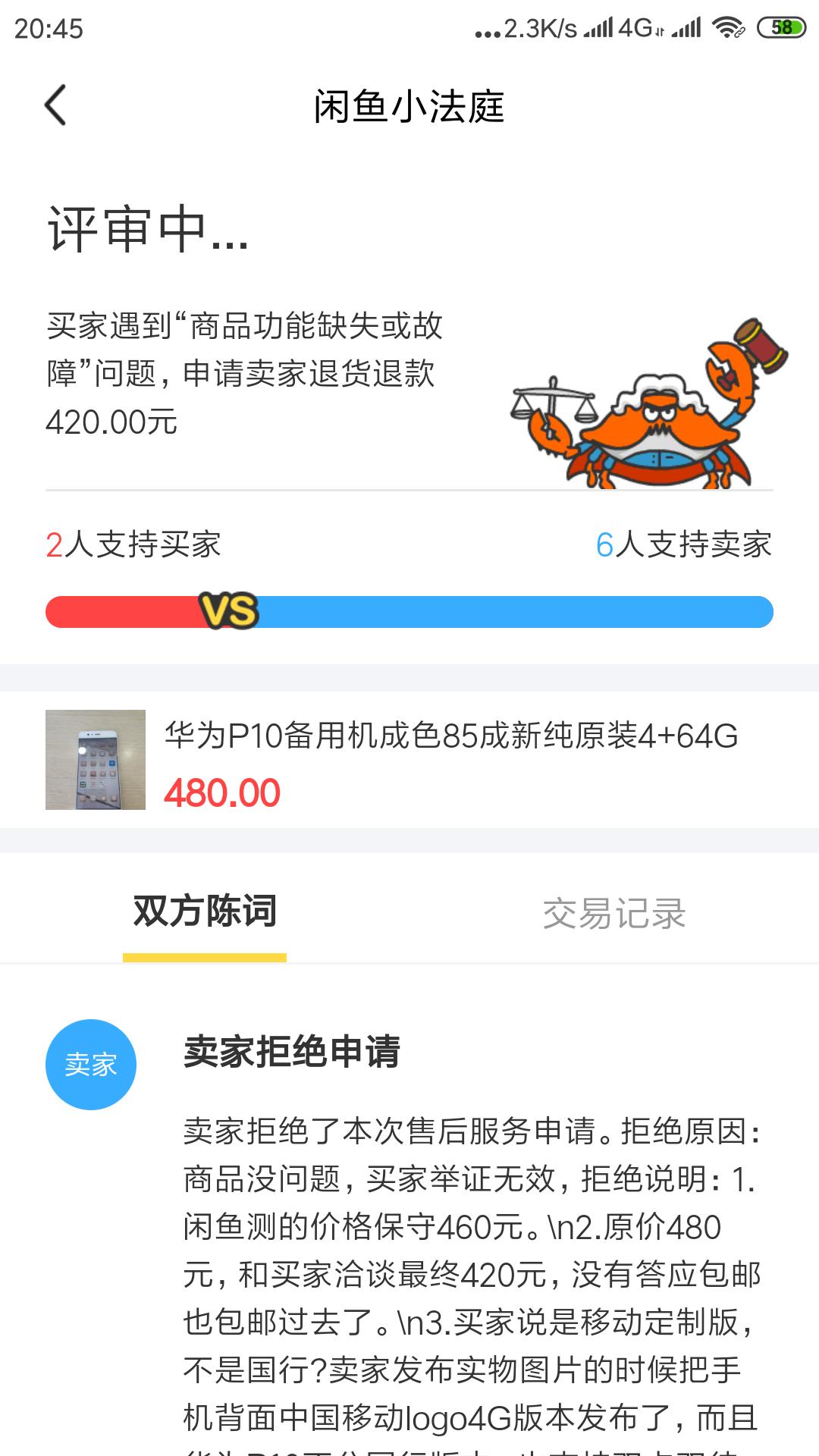Image resolution: width=819 pixels, height=1456 pixels.
Task: Switch to the 交易记录 tab
Action: (616, 914)
